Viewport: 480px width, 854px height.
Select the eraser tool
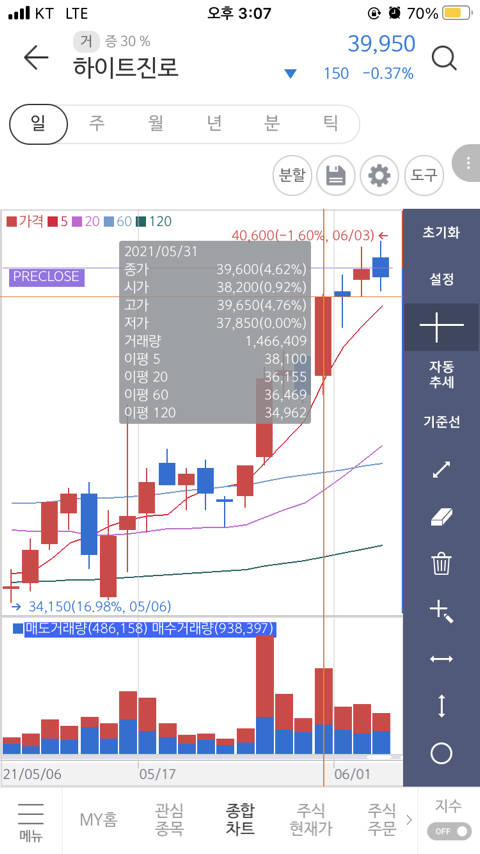pyautogui.click(x=441, y=517)
